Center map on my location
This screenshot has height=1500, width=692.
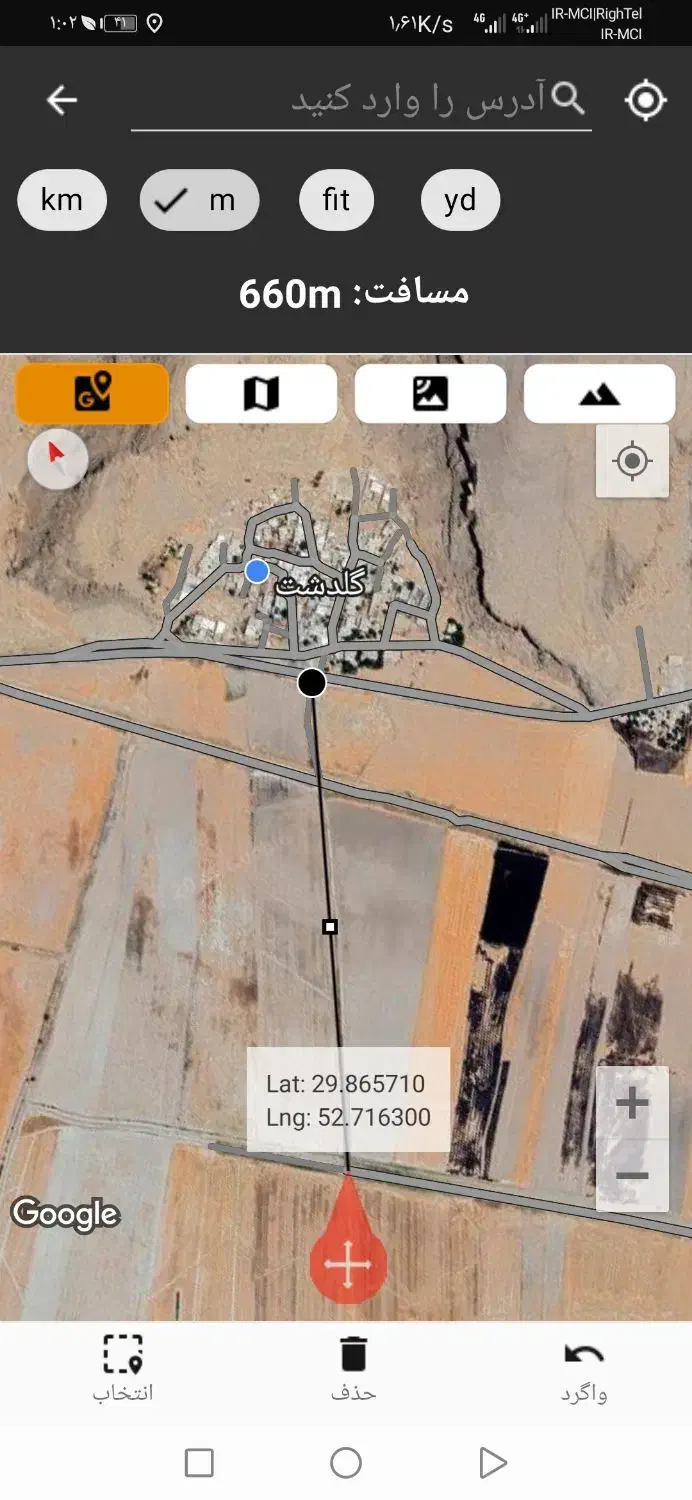pyautogui.click(x=632, y=461)
